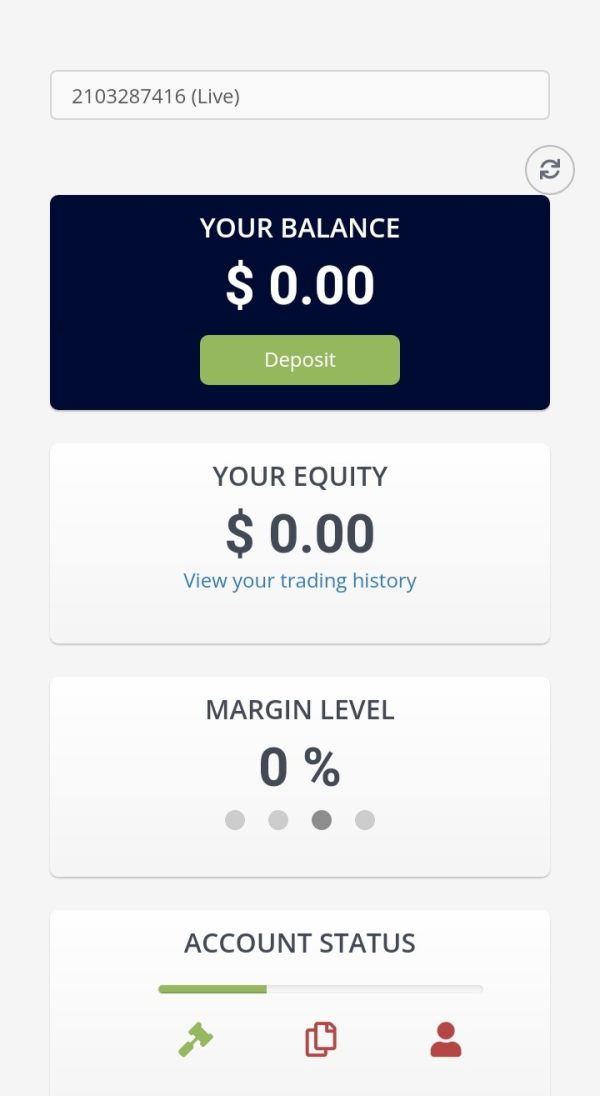
Task: Open View your trading history link
Action: pos(300,581)
